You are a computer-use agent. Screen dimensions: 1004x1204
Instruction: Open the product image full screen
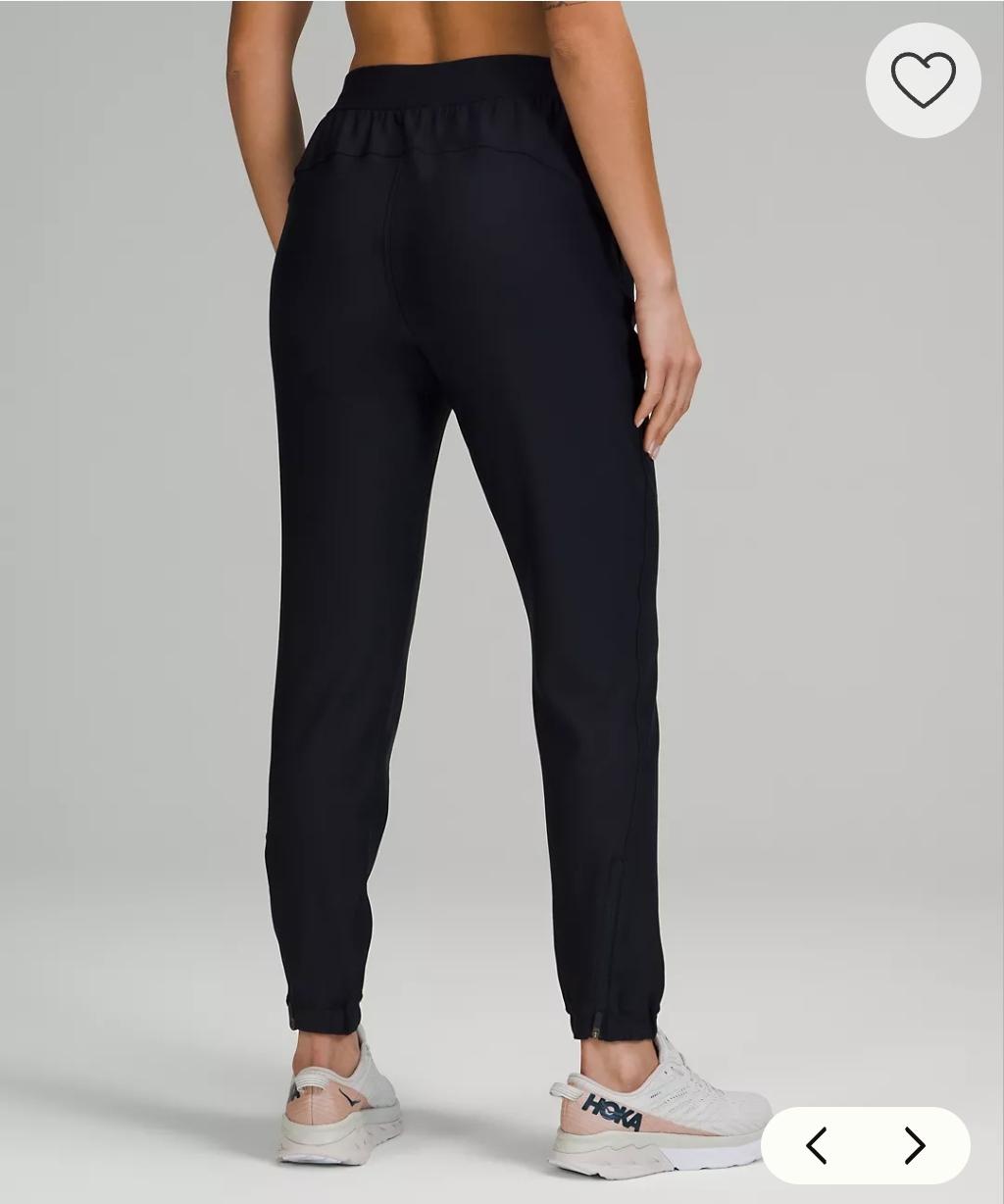(x=471, y=588)
